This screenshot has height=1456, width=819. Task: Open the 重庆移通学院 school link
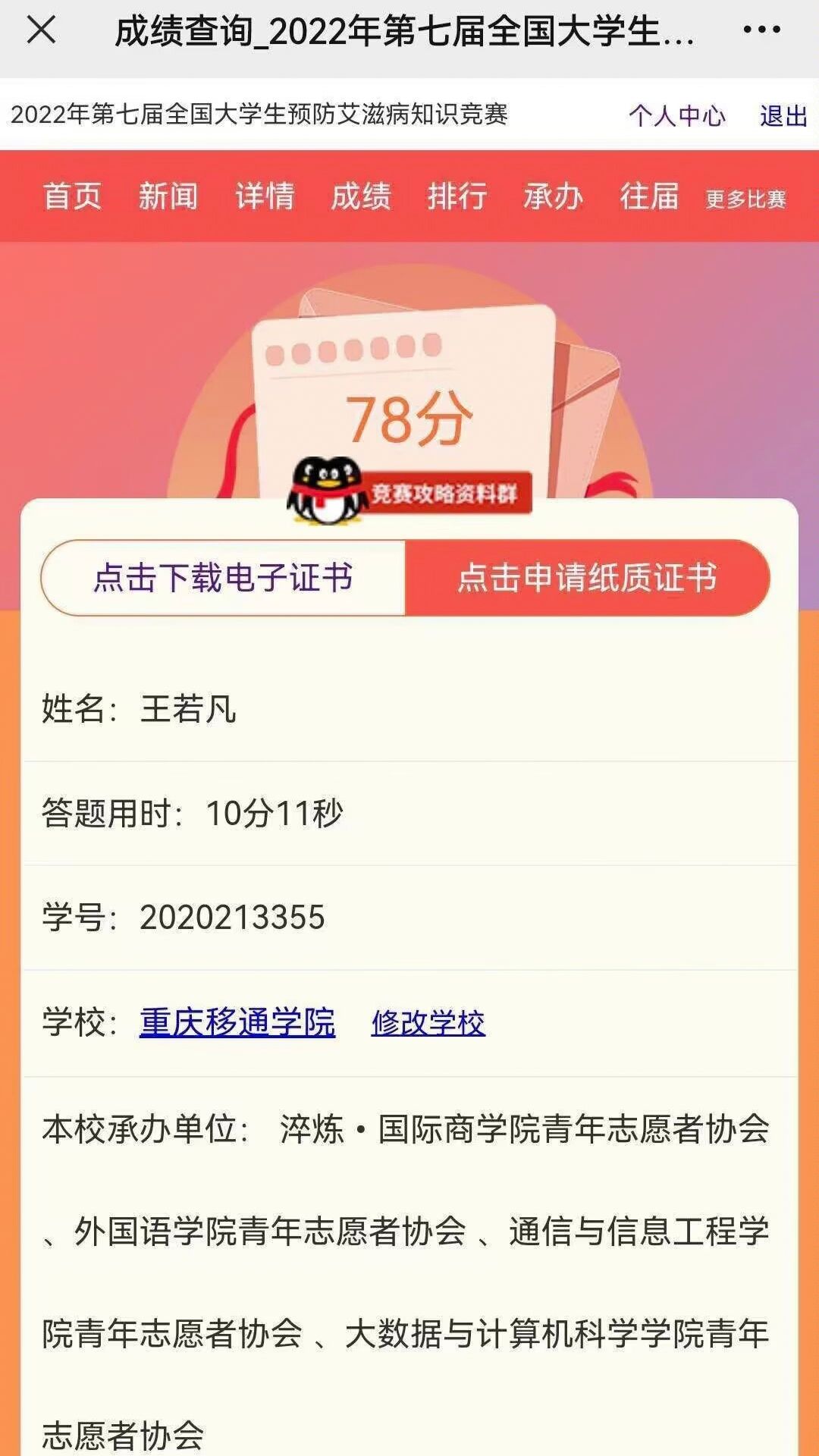click(x=237, y=1022)
